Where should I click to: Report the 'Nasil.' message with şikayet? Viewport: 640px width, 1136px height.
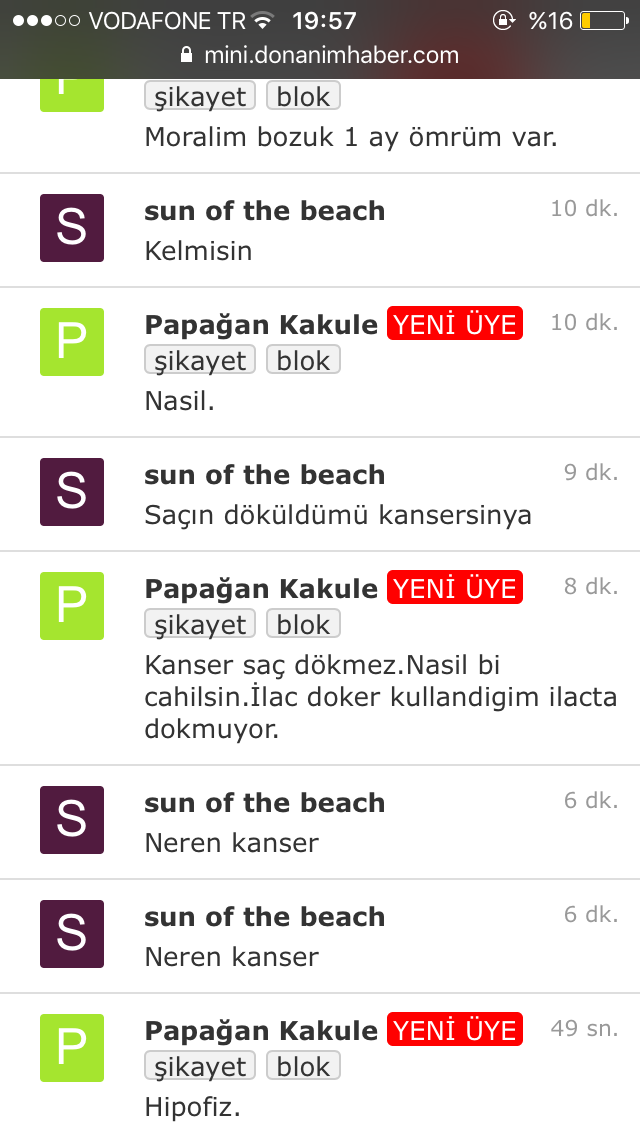point(200,359)
